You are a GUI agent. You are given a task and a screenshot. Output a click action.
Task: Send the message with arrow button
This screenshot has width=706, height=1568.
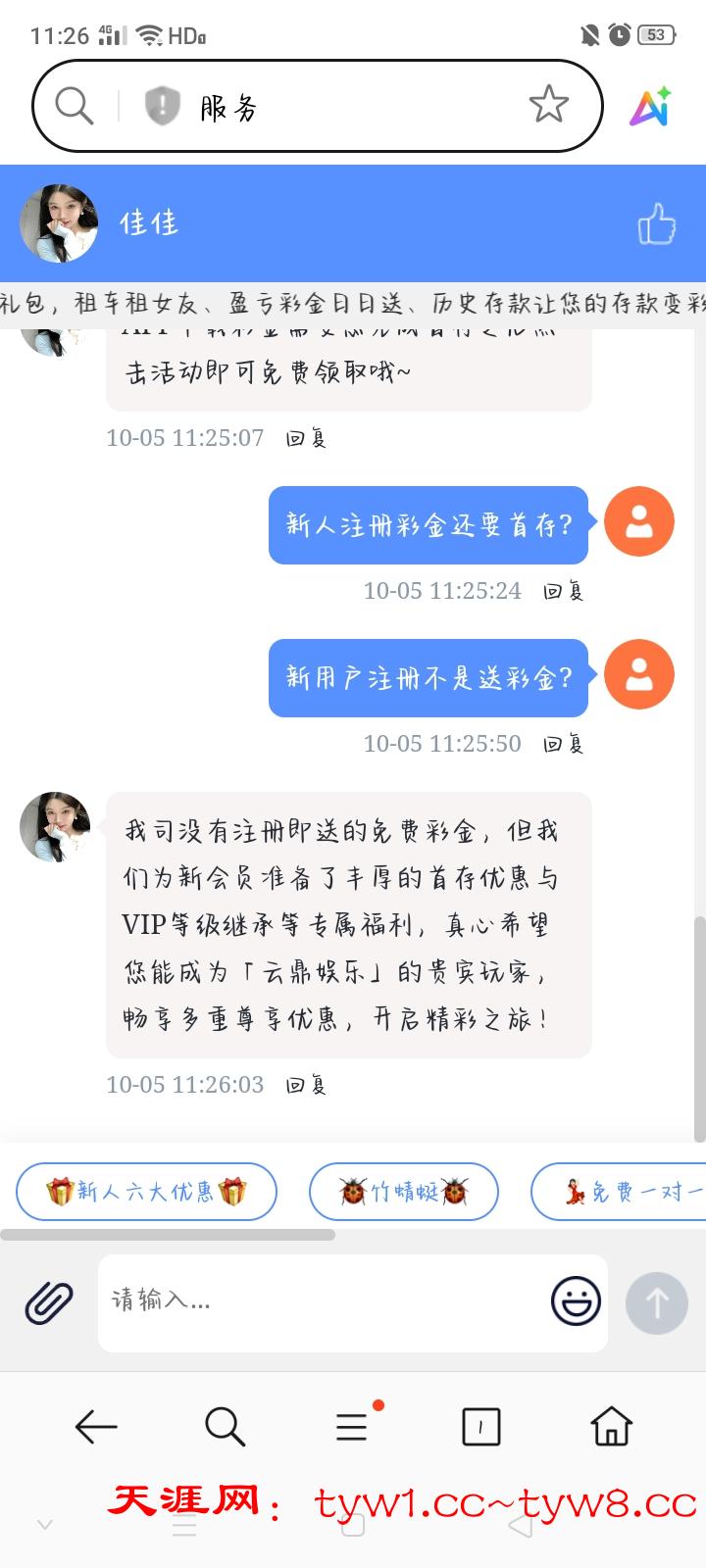[x=656, y=1302]
